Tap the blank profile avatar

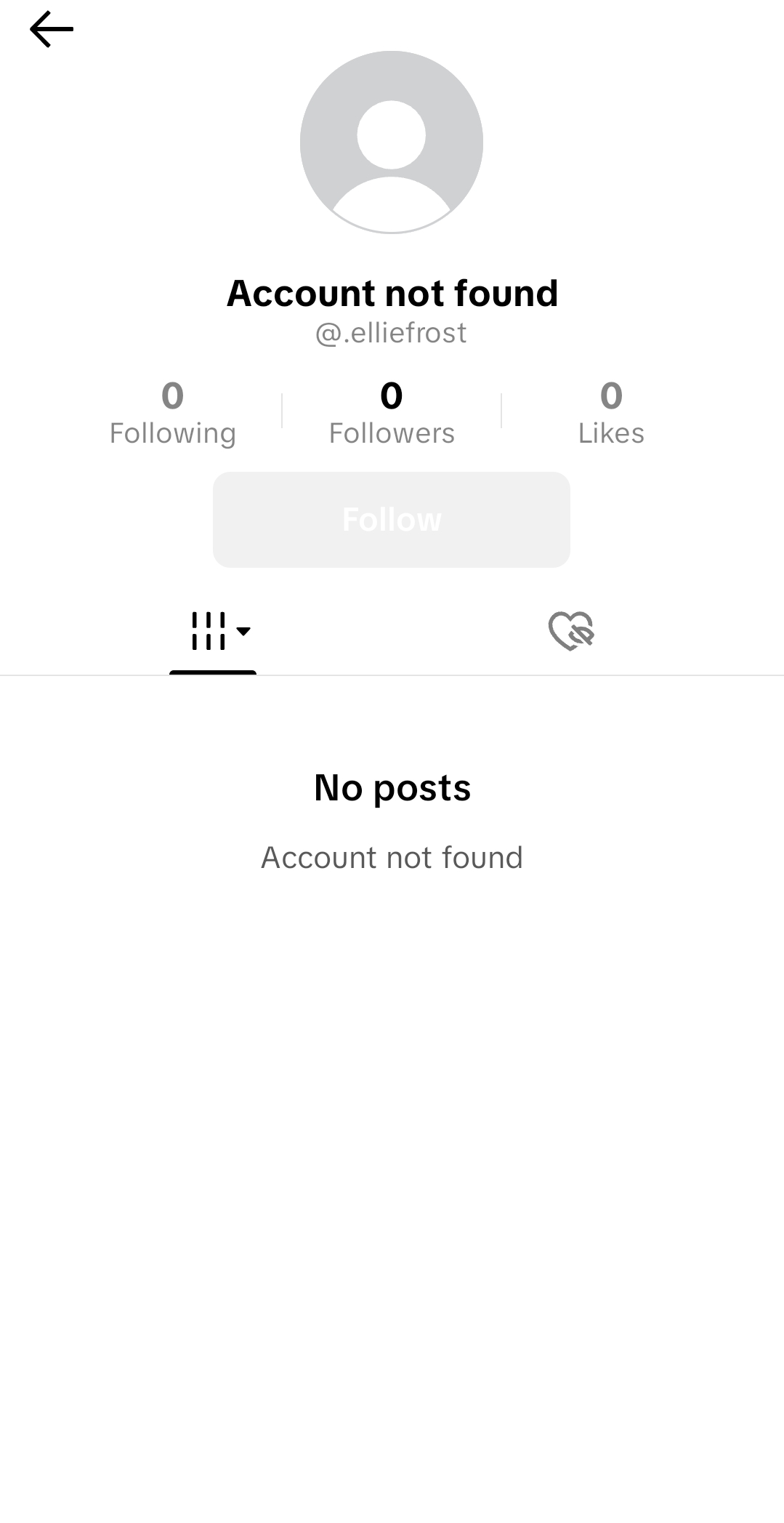pos(392,142)
